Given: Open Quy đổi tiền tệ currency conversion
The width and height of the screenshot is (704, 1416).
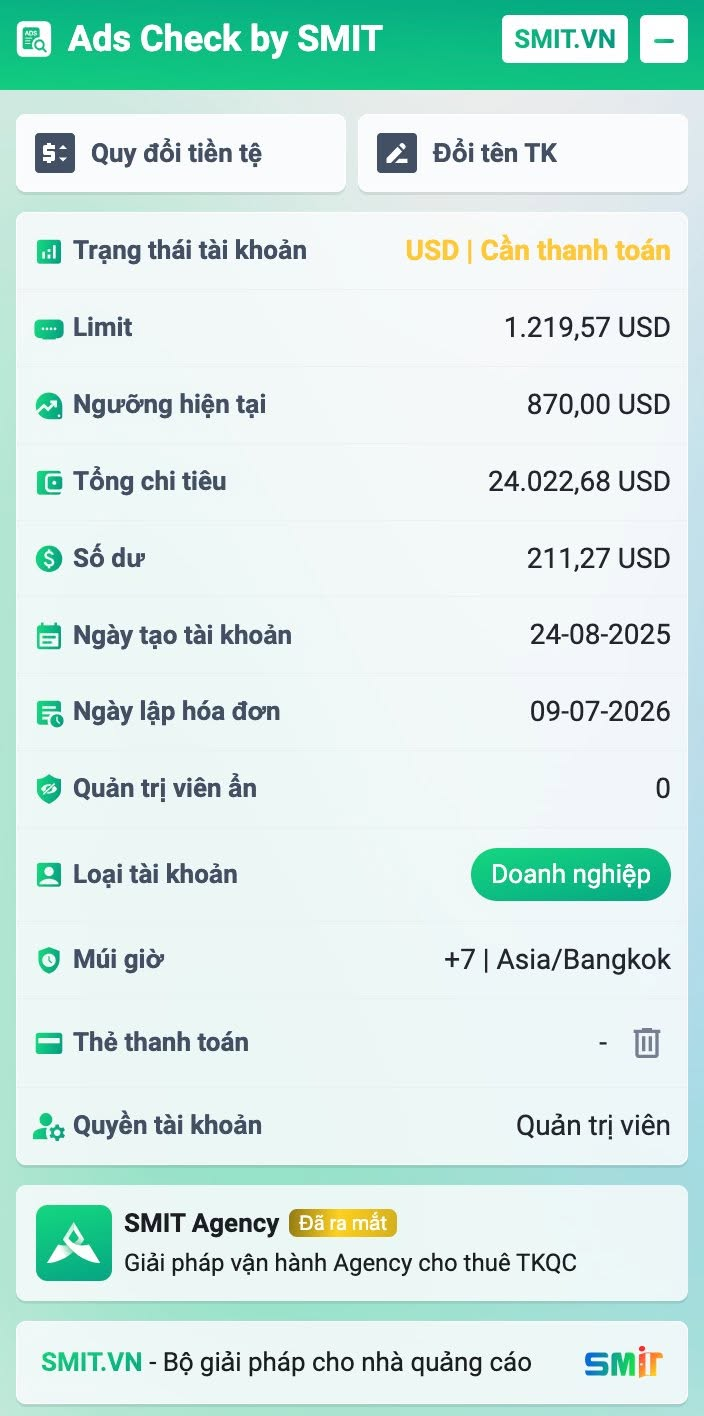Looking at the screenshot, I should tap(181, 153).
